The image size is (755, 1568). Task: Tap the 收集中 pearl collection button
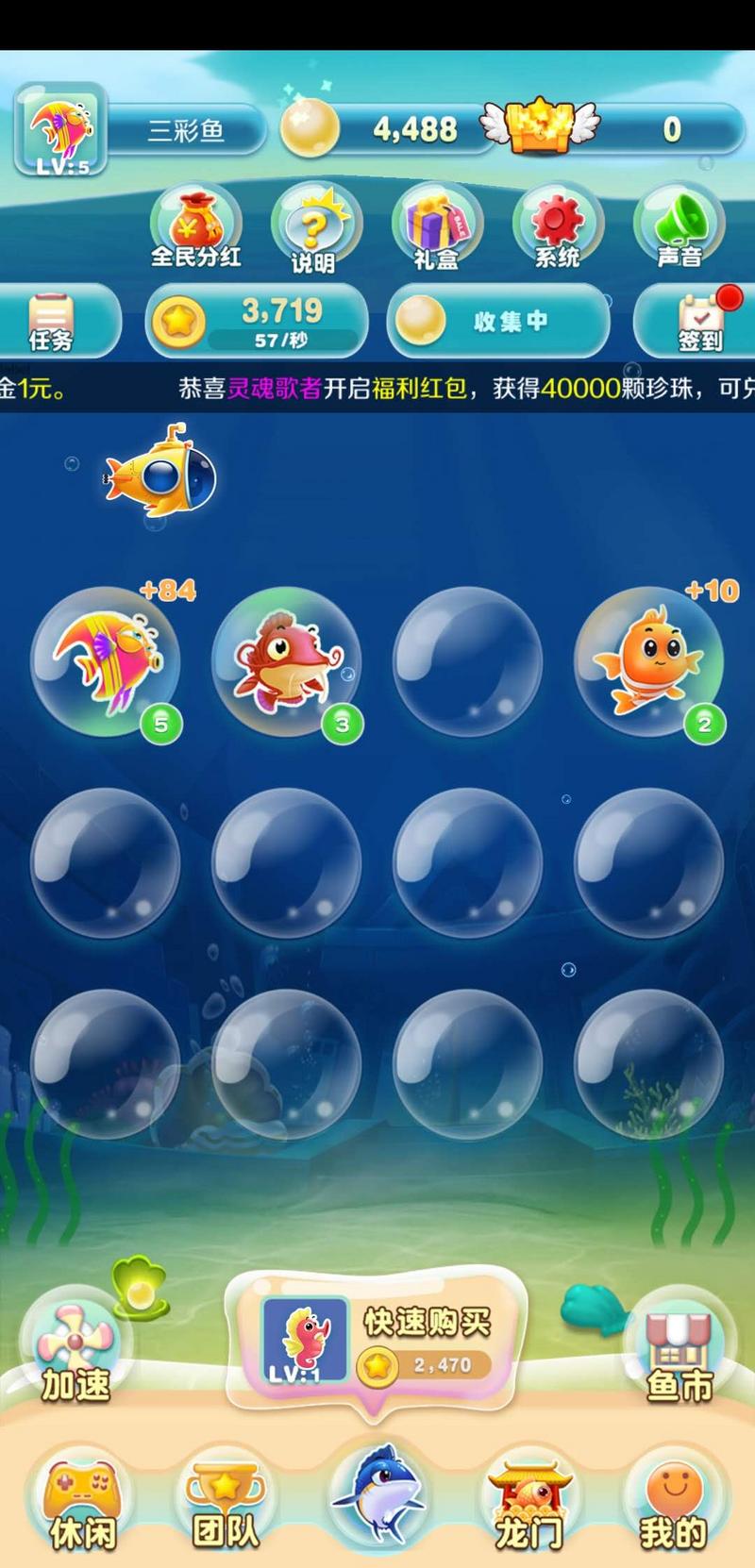[x=497, y=321]
